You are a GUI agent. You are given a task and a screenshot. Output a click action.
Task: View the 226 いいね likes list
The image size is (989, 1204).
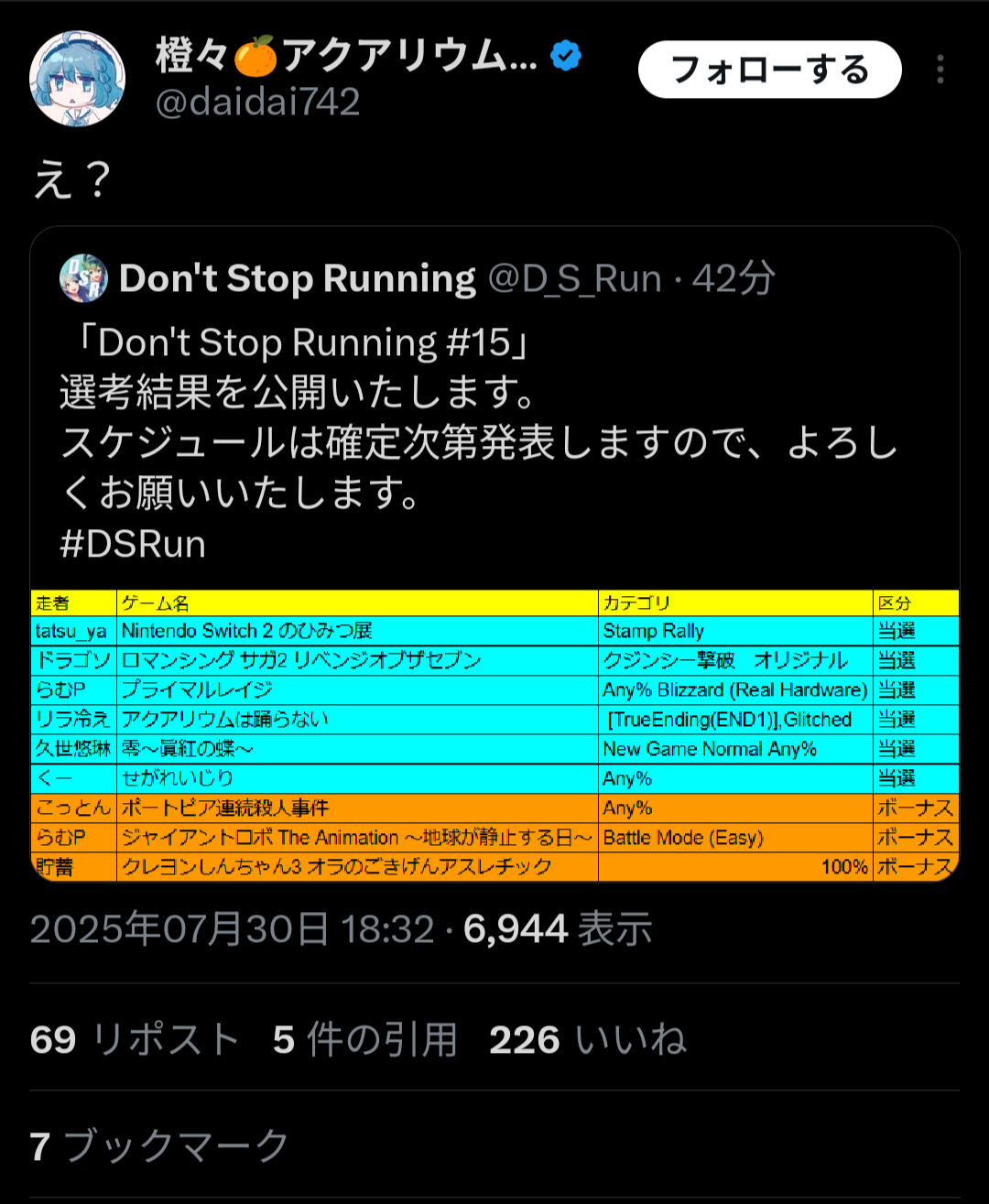pos(587,1040)
